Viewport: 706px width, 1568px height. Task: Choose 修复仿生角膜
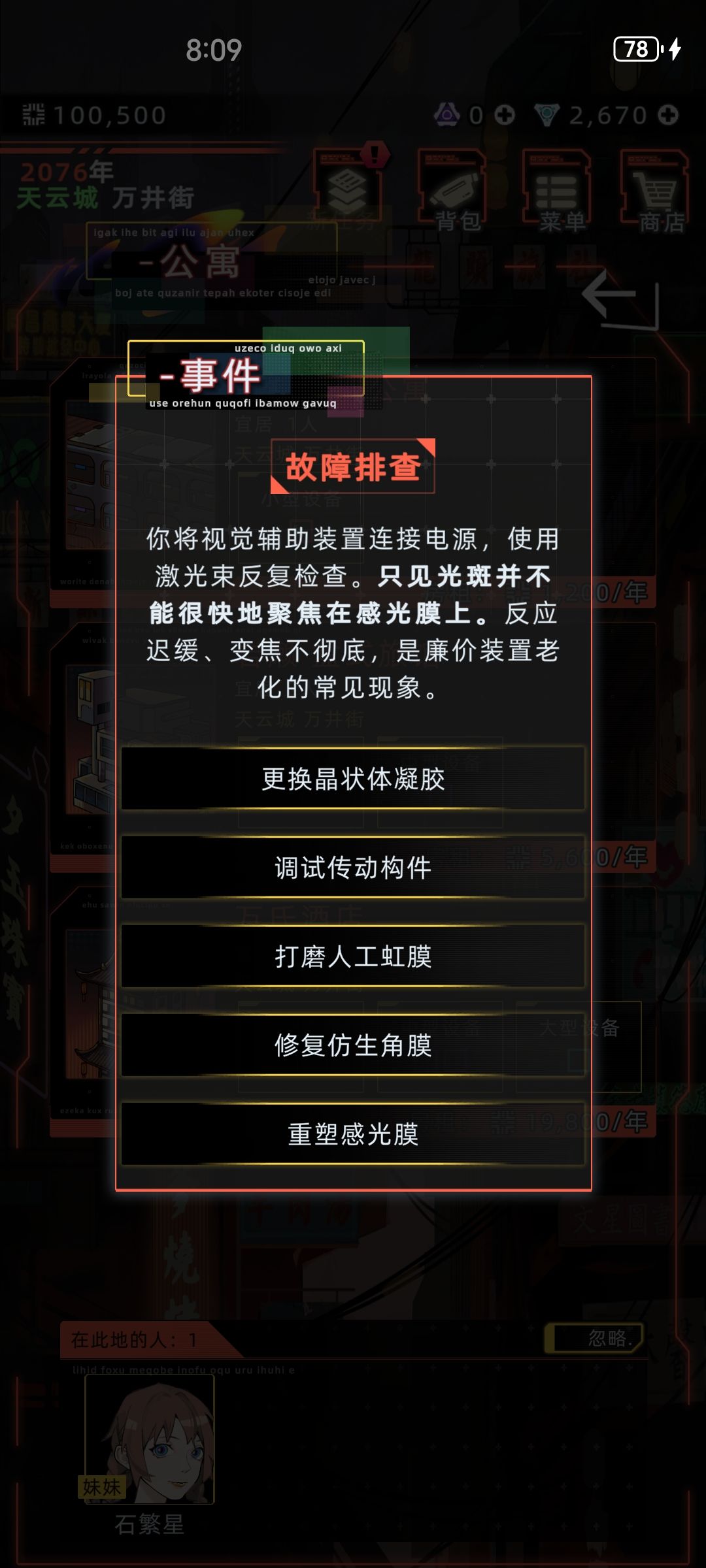(353, 1045)
